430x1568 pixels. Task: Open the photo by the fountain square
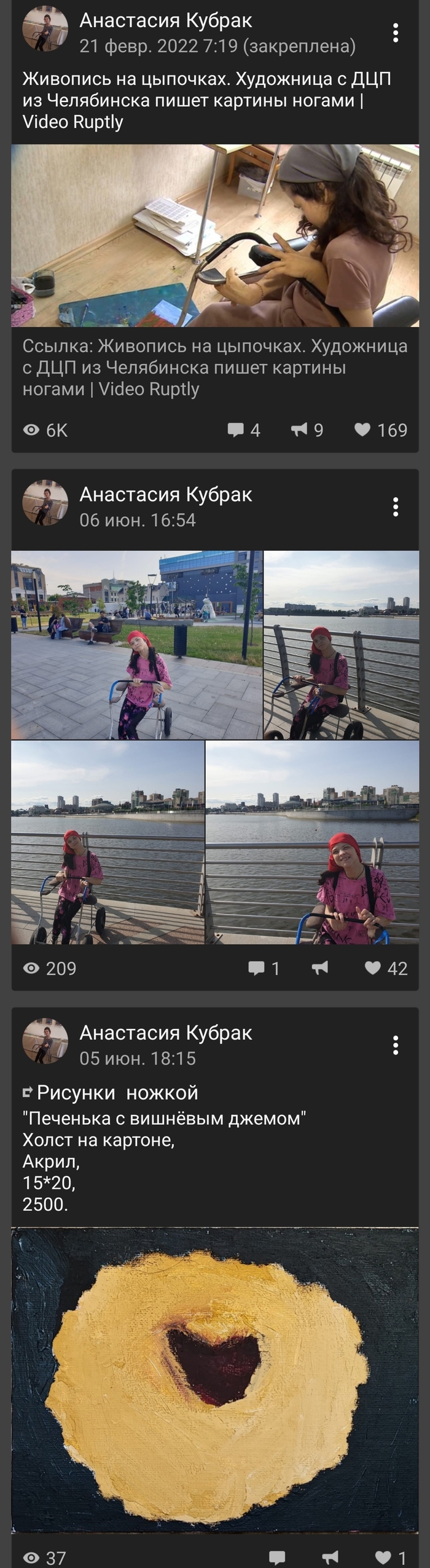[136, 644]
